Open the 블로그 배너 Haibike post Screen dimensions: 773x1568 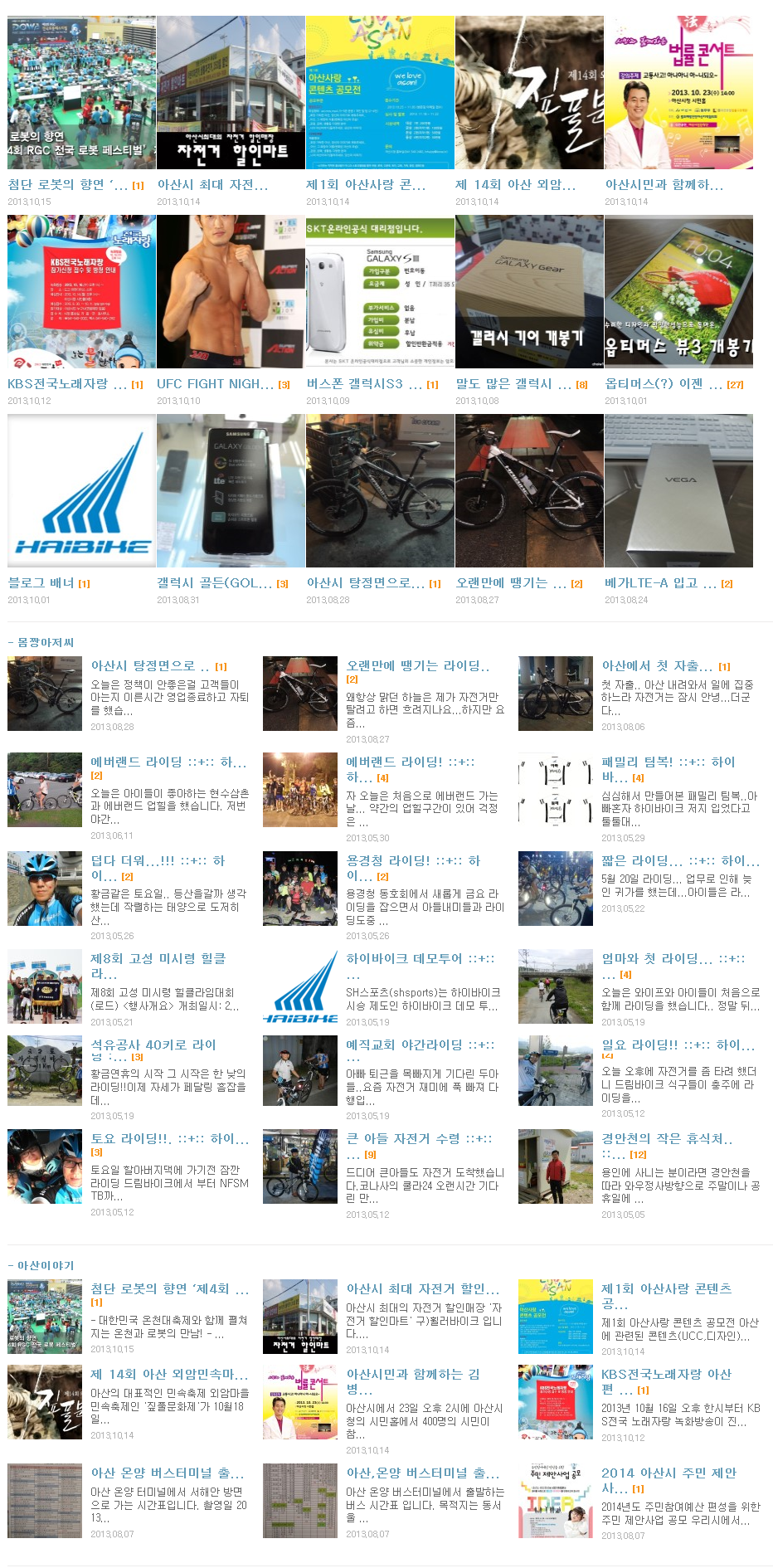[41, 583]
